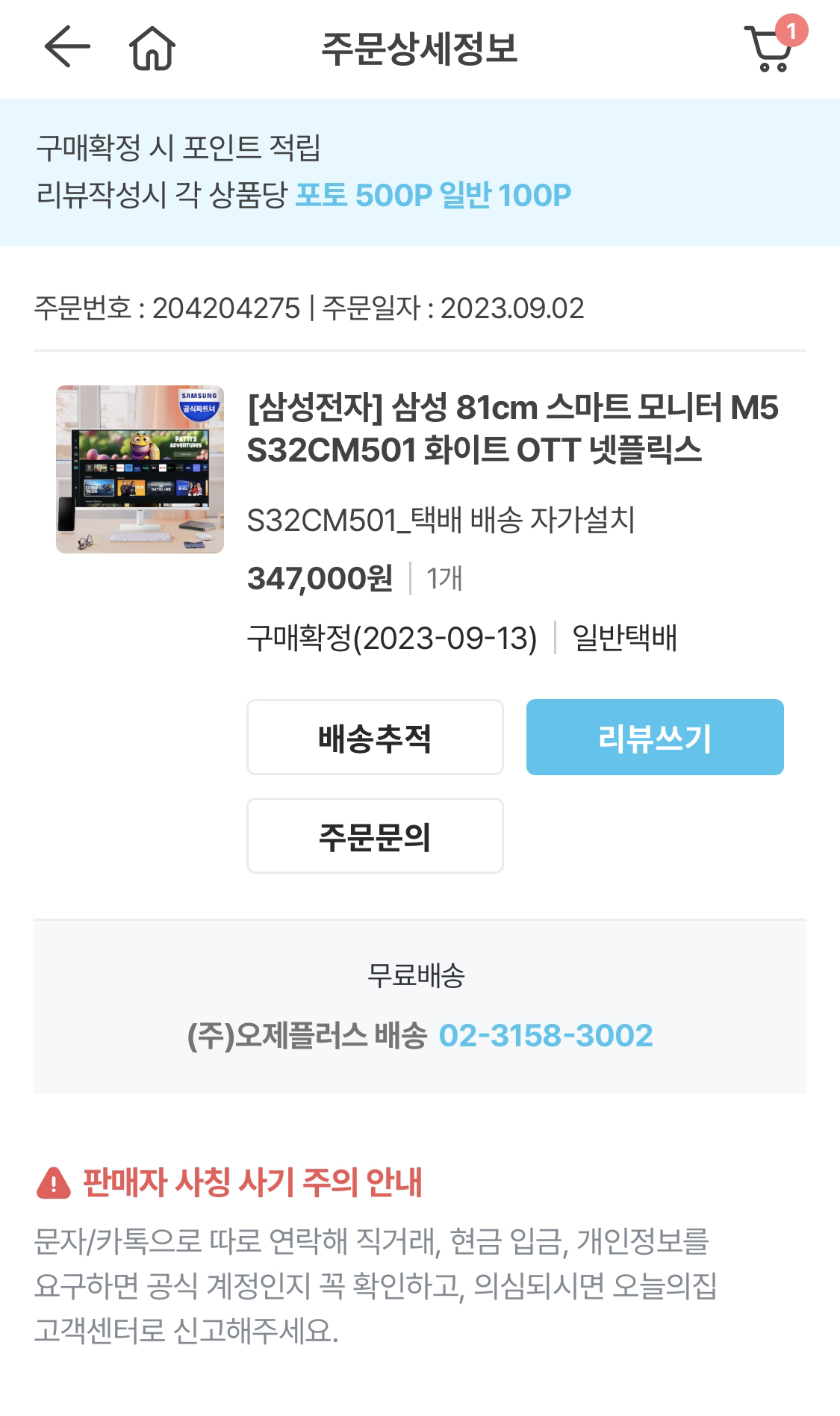Open the Samsung monitor product image

140,469
